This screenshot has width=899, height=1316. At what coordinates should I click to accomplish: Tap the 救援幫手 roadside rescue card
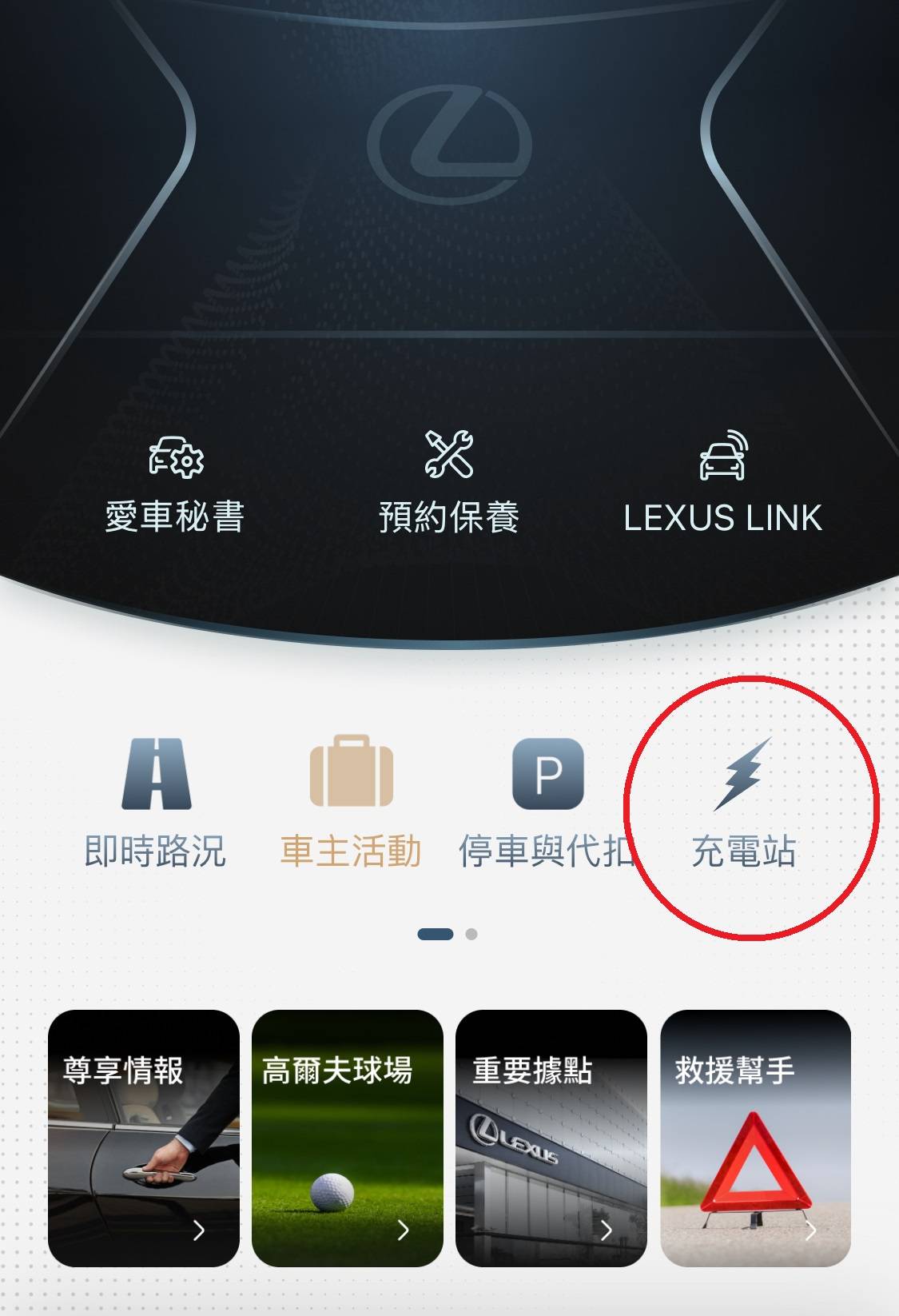coord(755,1138)
